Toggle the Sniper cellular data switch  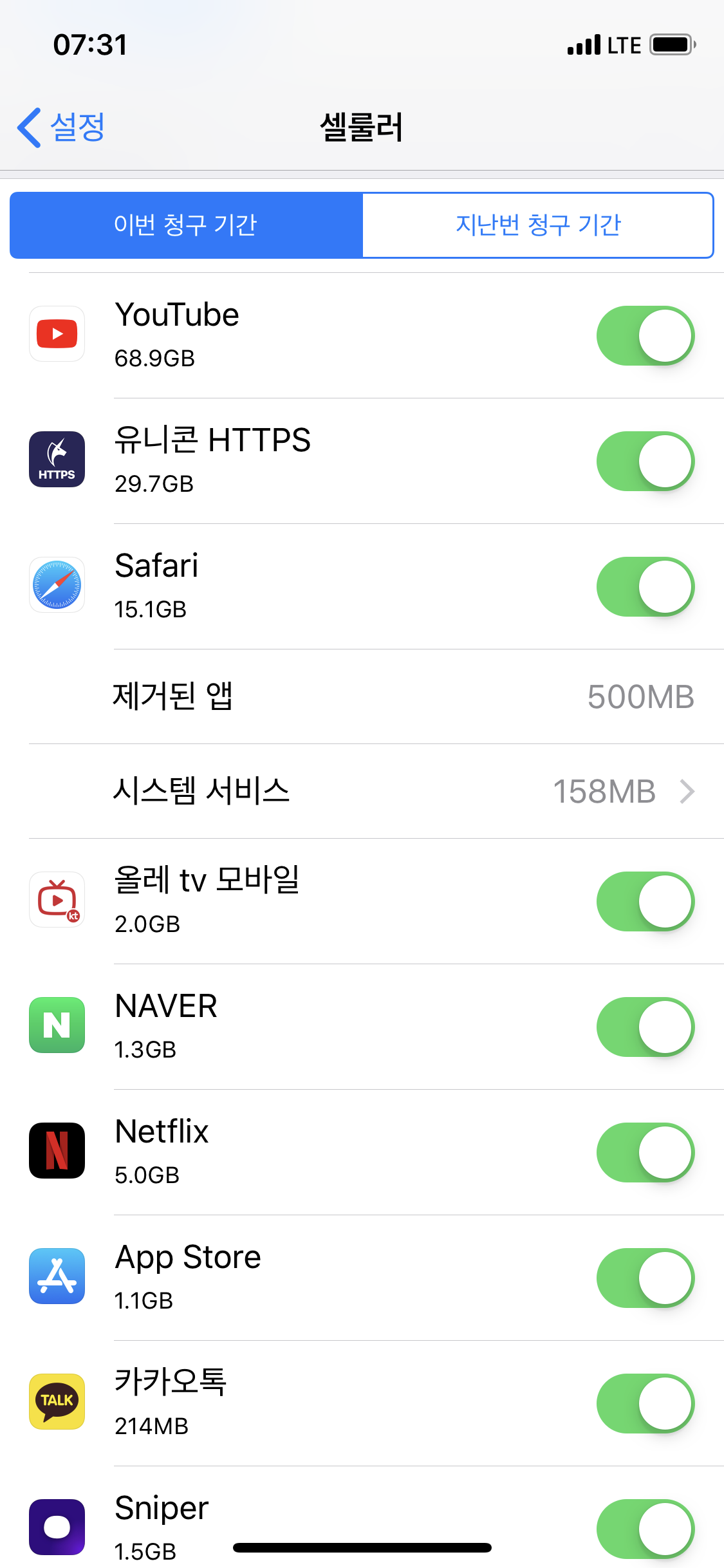tap(645, 1529)
